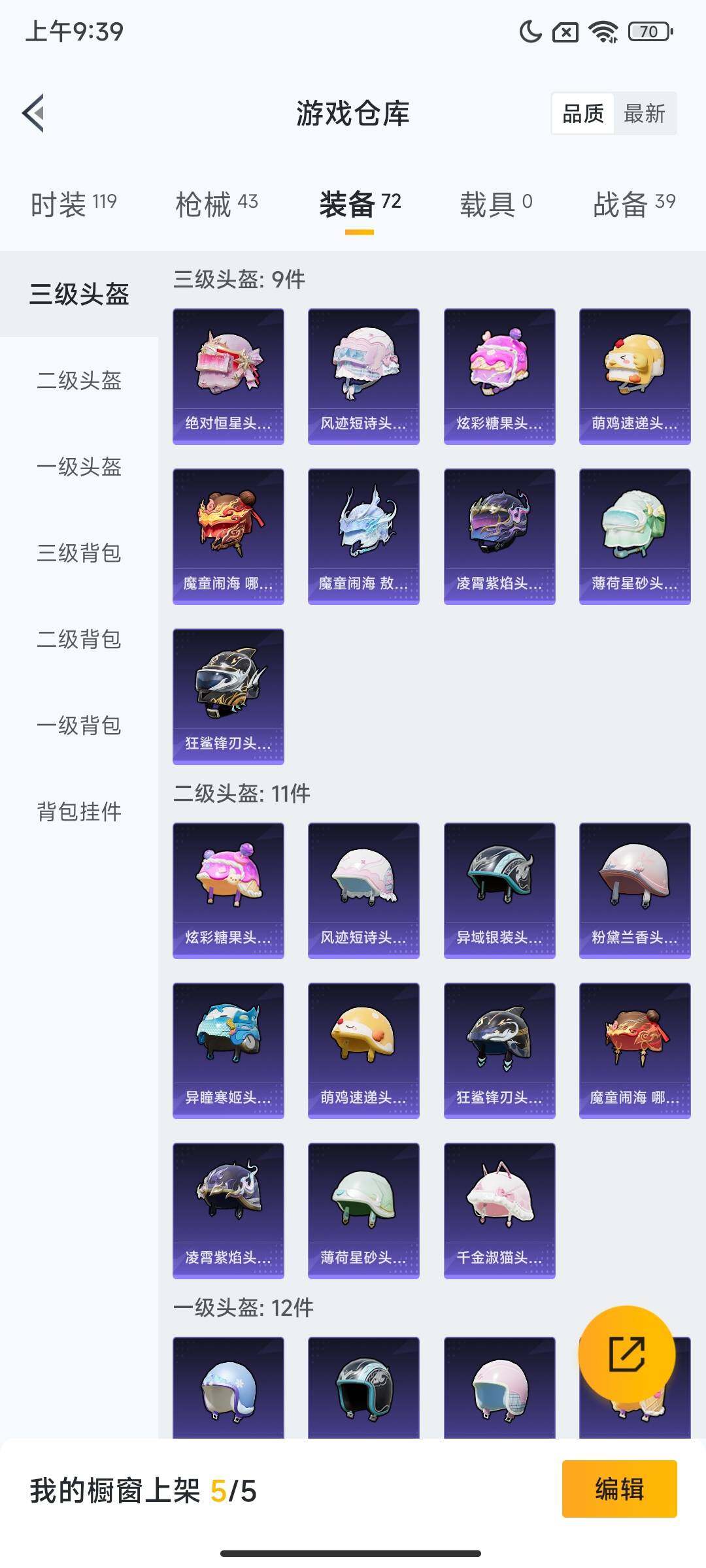
Task: View the 三级头盔 萌鸡速递 helmet
Action: (x=634, y=376)
